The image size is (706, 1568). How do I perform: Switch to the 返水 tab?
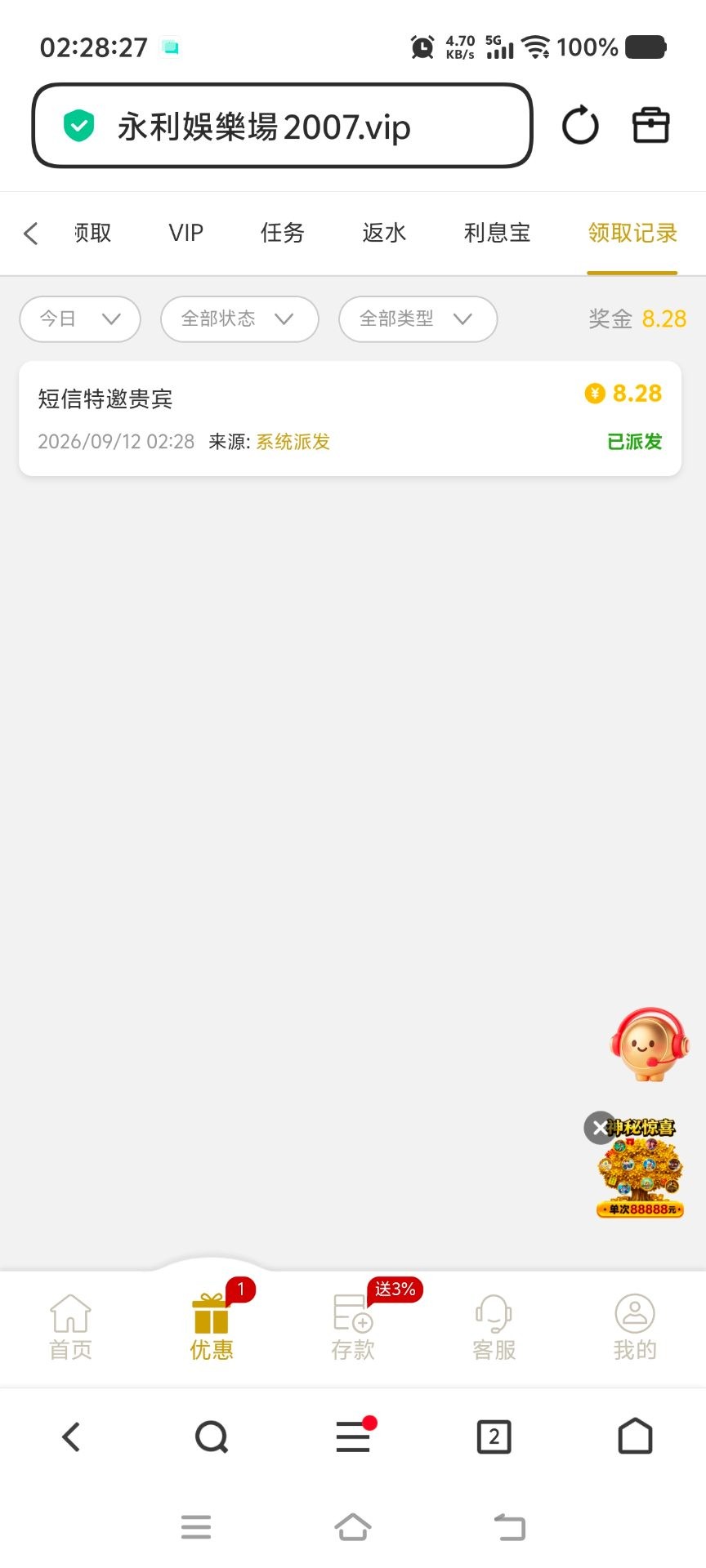pos(384,234)
